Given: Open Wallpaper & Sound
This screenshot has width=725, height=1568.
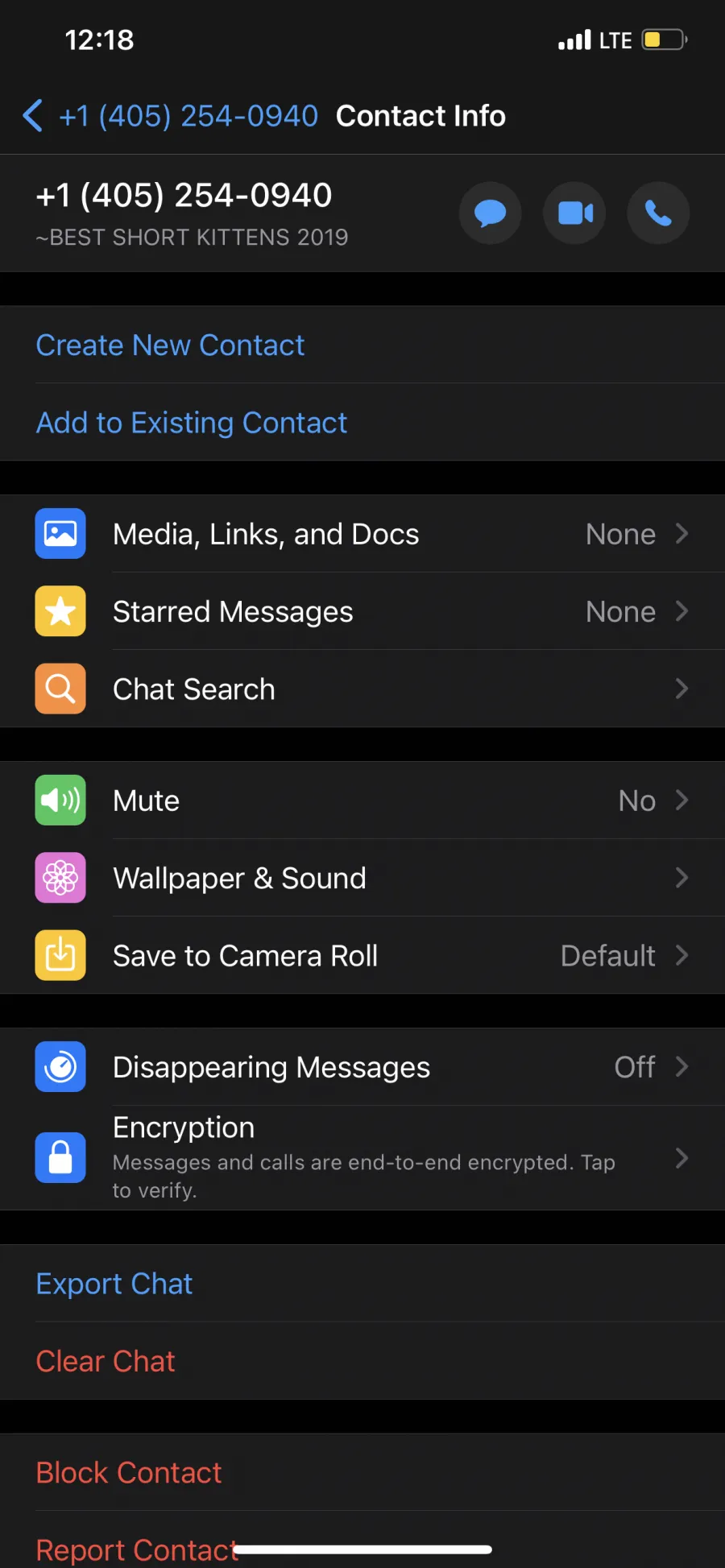Looking at the screenshot, I should coord(362,878).
